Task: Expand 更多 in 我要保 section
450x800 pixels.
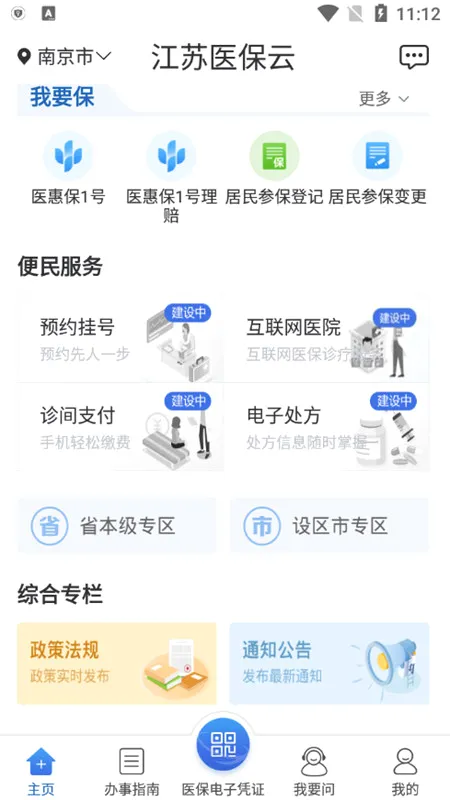Action: (x=384, y=98)
